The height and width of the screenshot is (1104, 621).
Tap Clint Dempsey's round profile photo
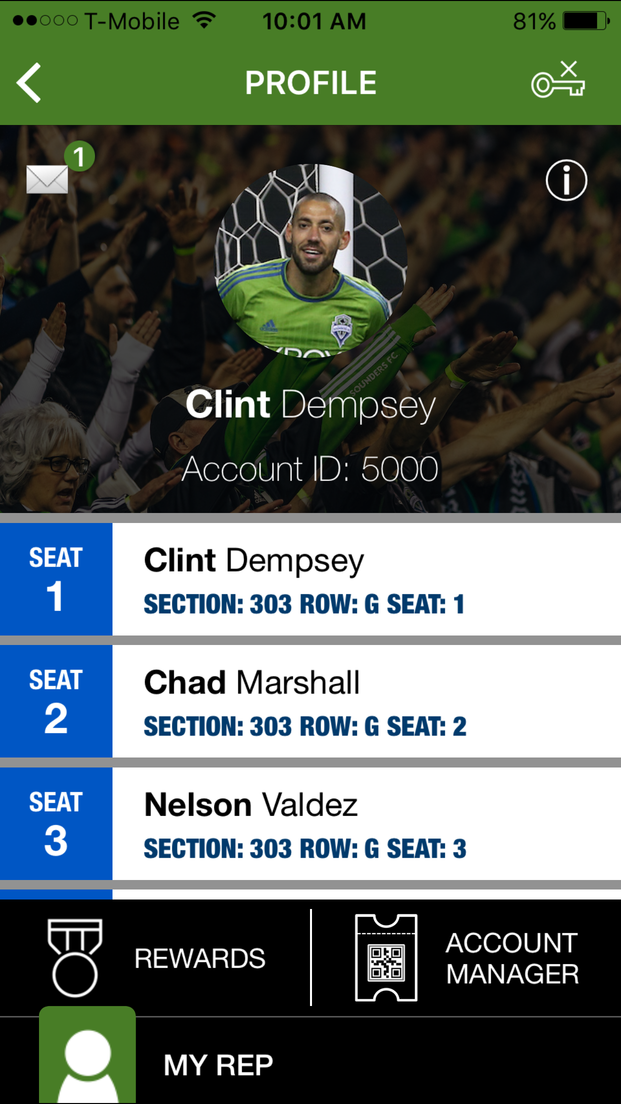[310, 260]
